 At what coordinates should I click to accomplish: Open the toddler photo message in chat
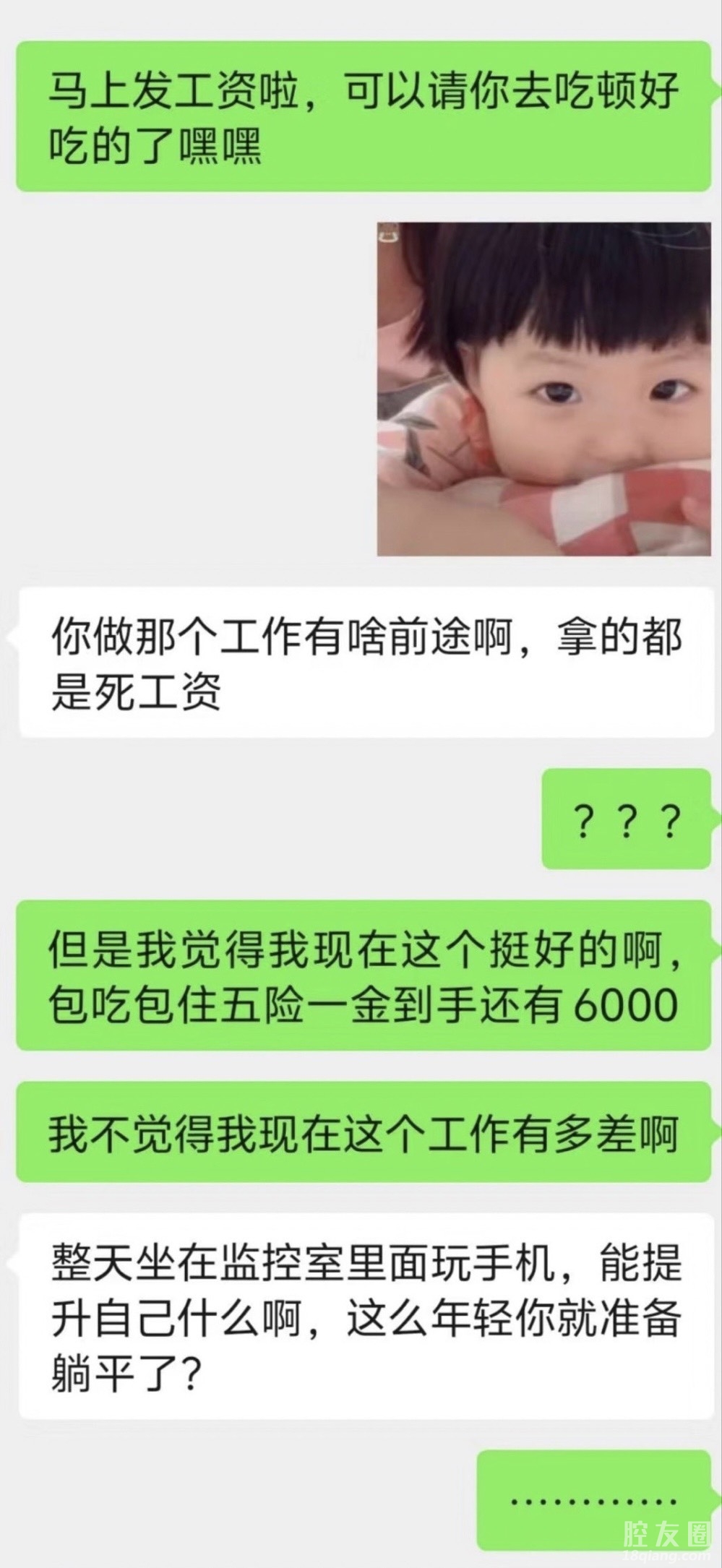[x=543, y=389]
